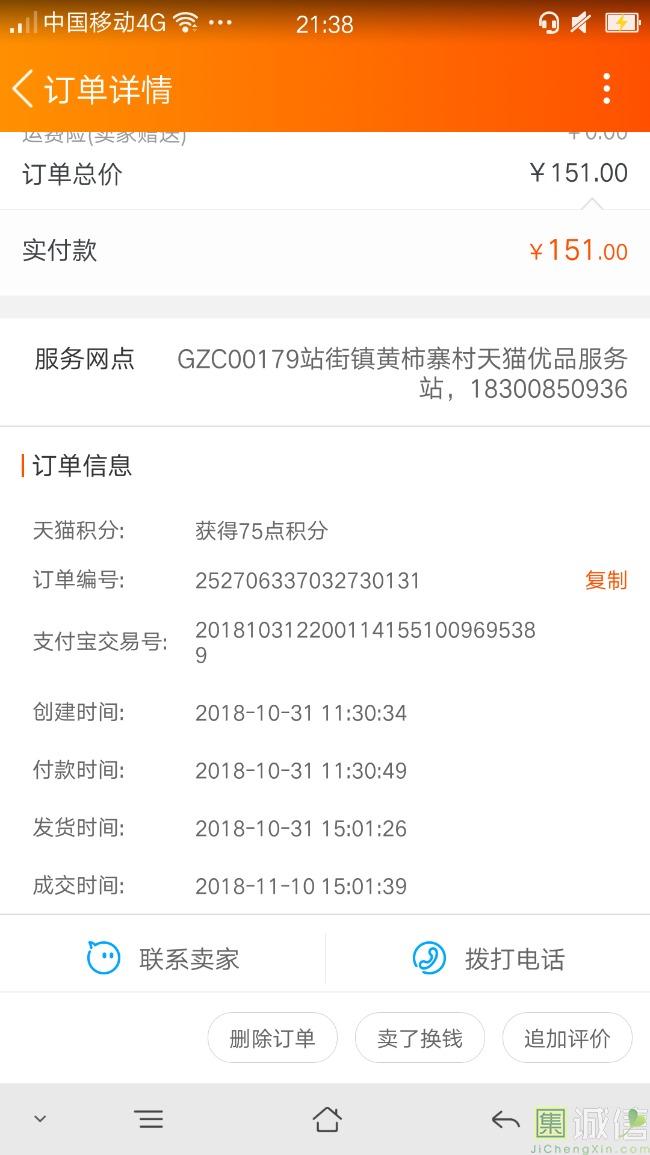Add a follow-up review via 追加评价
This screenshot has width=650, height=1155.
point(567,1038)
